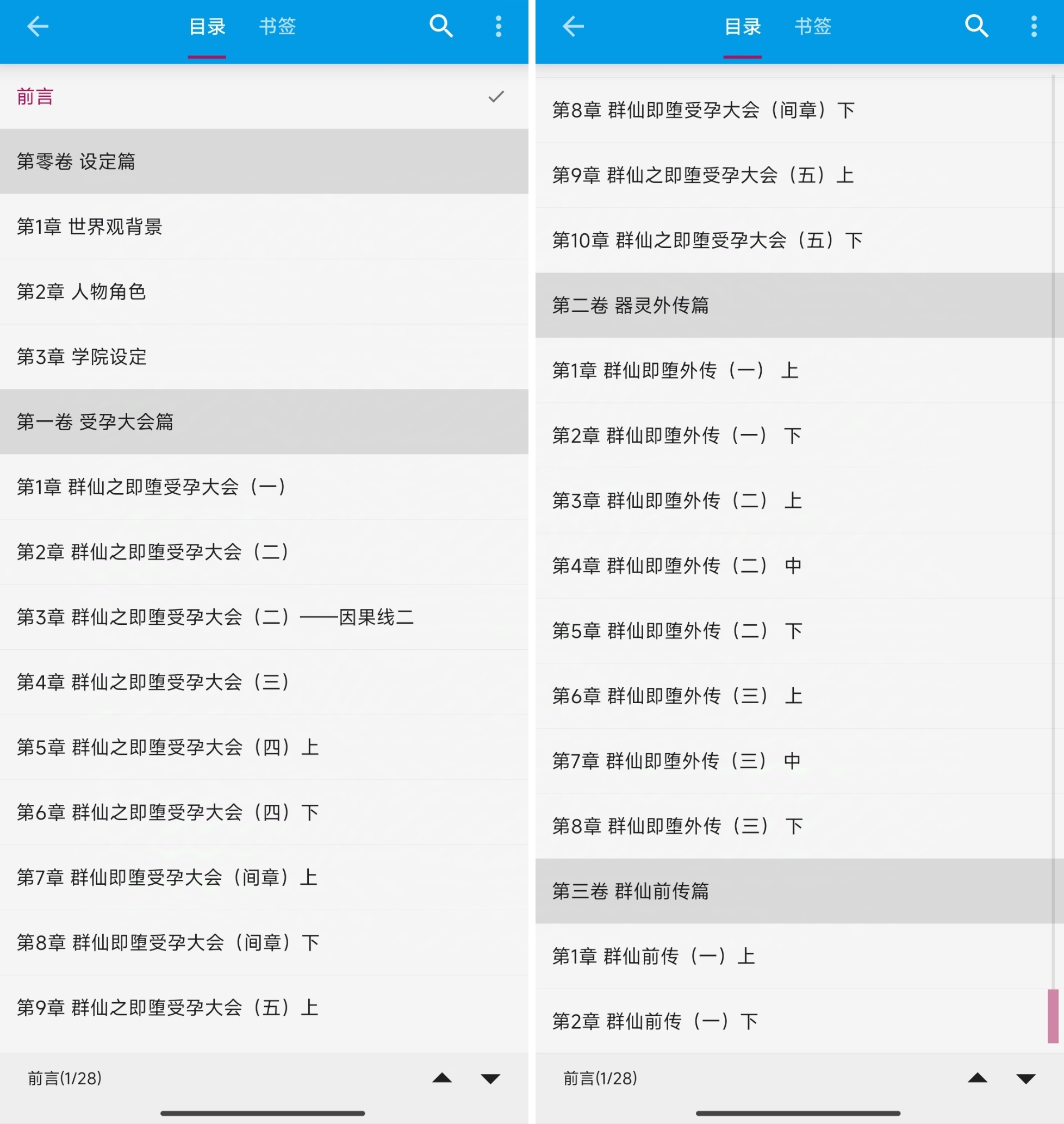This screenshot has height=1124, width=1064.
Task: Open 第3章 学院设定
Action: [227, 357]
